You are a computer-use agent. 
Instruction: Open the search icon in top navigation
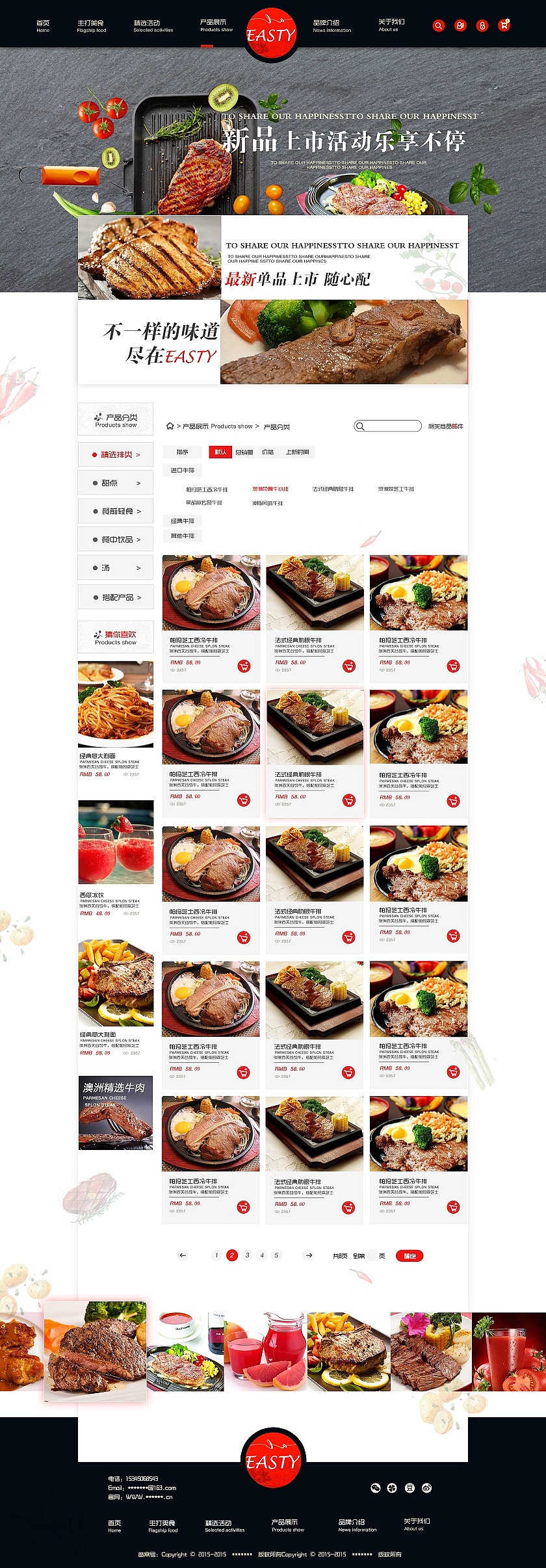pyautogui.click(x=439, y=25)
